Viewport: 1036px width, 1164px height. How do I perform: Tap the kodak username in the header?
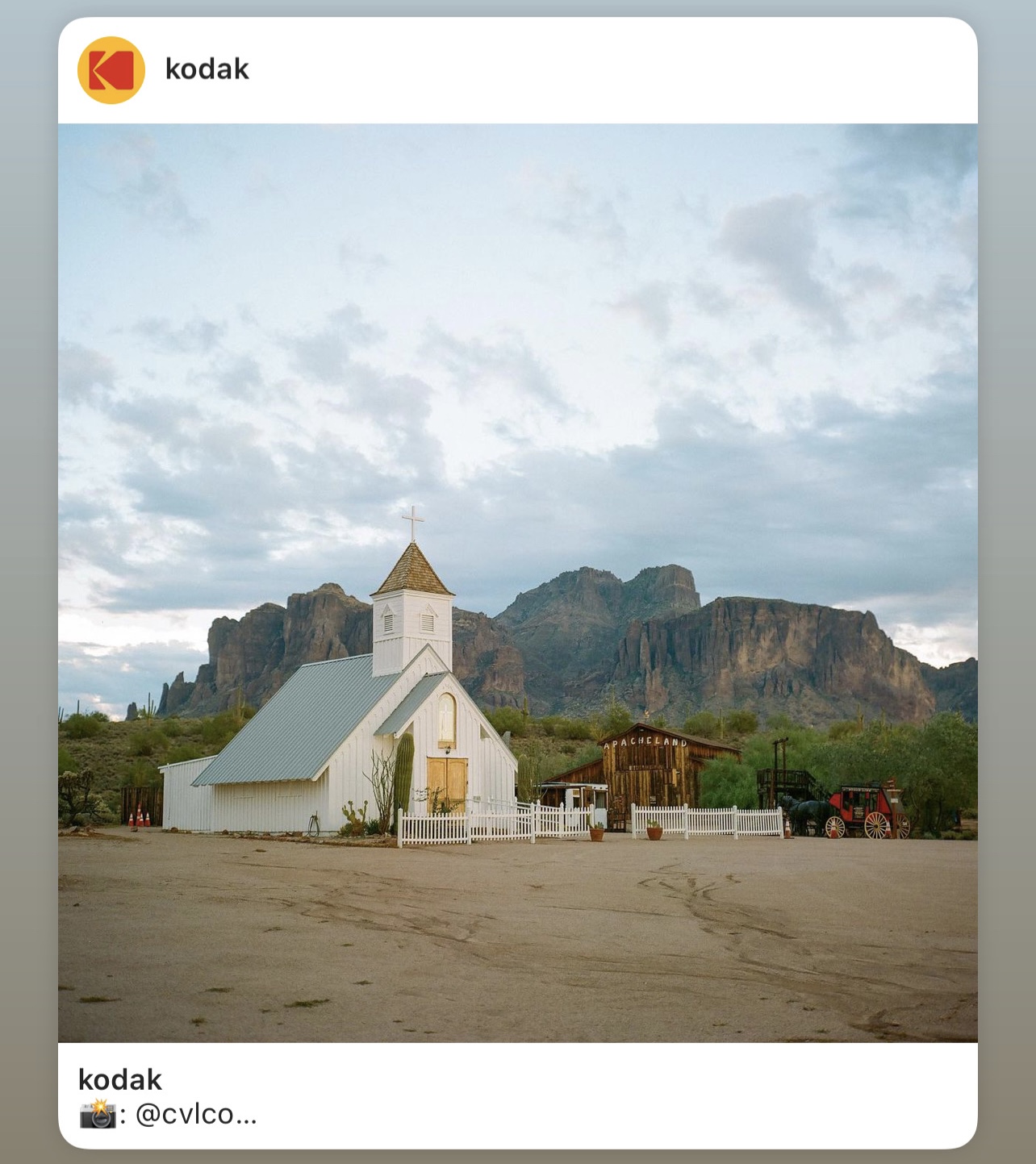207,69
